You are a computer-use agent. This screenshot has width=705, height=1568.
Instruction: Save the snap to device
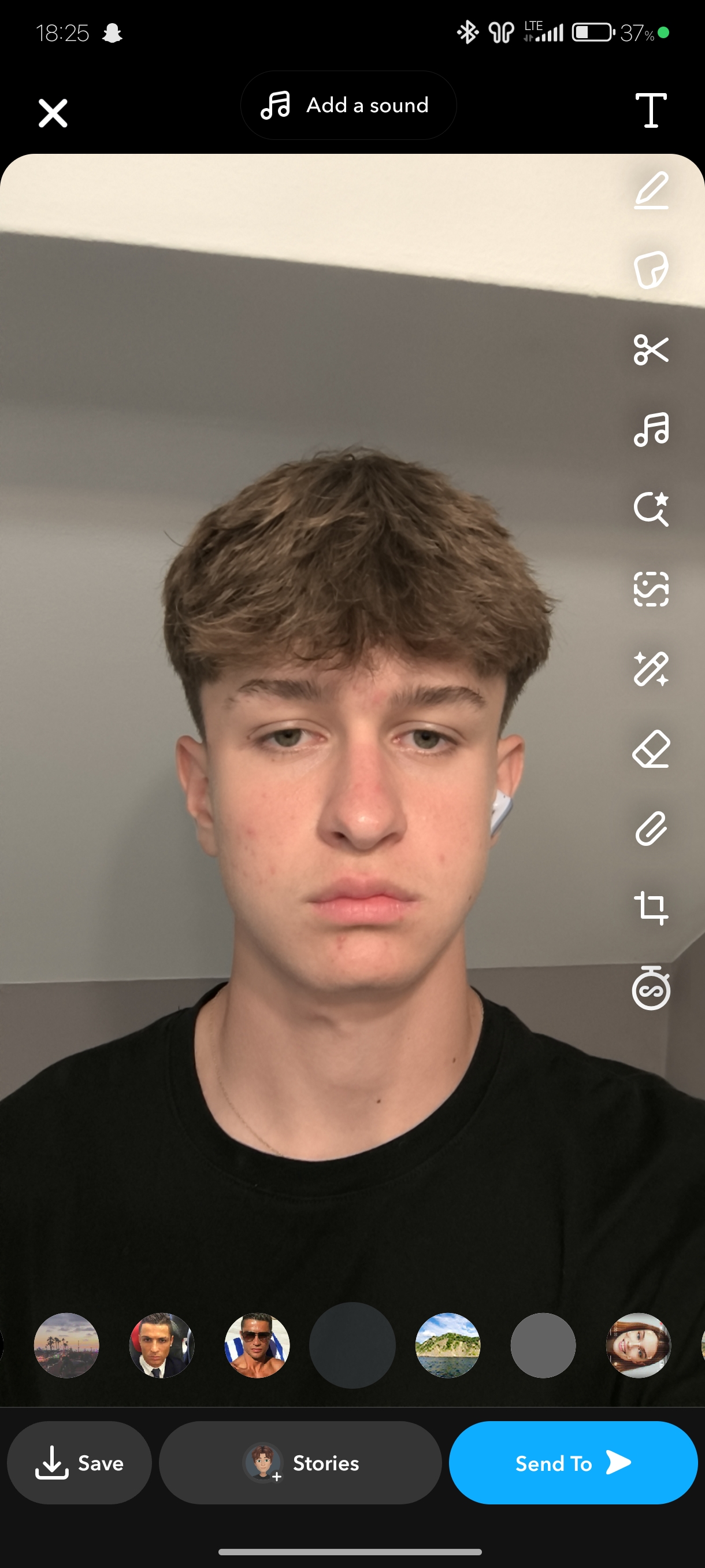[79, 1463]
